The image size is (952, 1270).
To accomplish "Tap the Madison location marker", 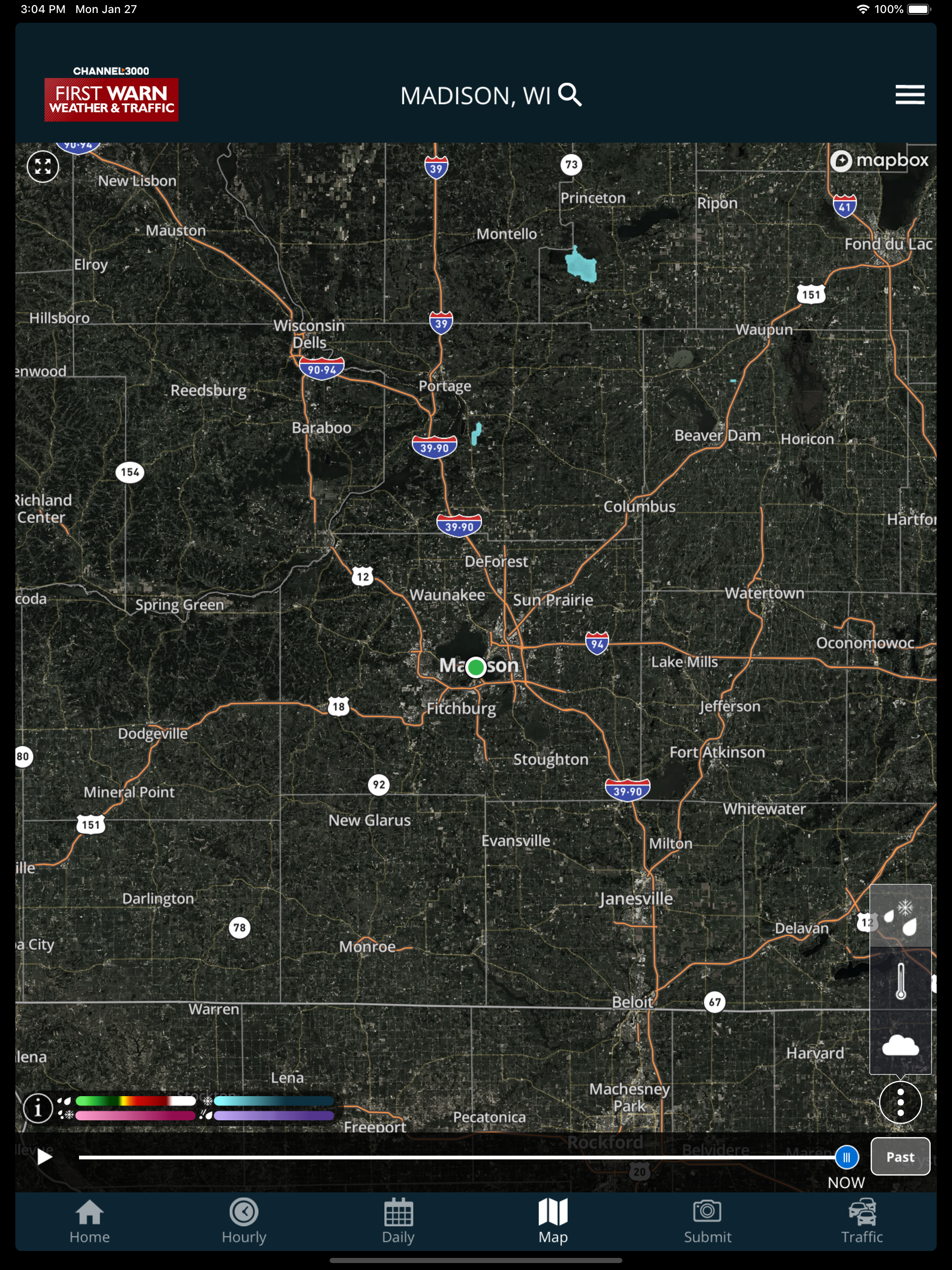I will pos(476,667).
